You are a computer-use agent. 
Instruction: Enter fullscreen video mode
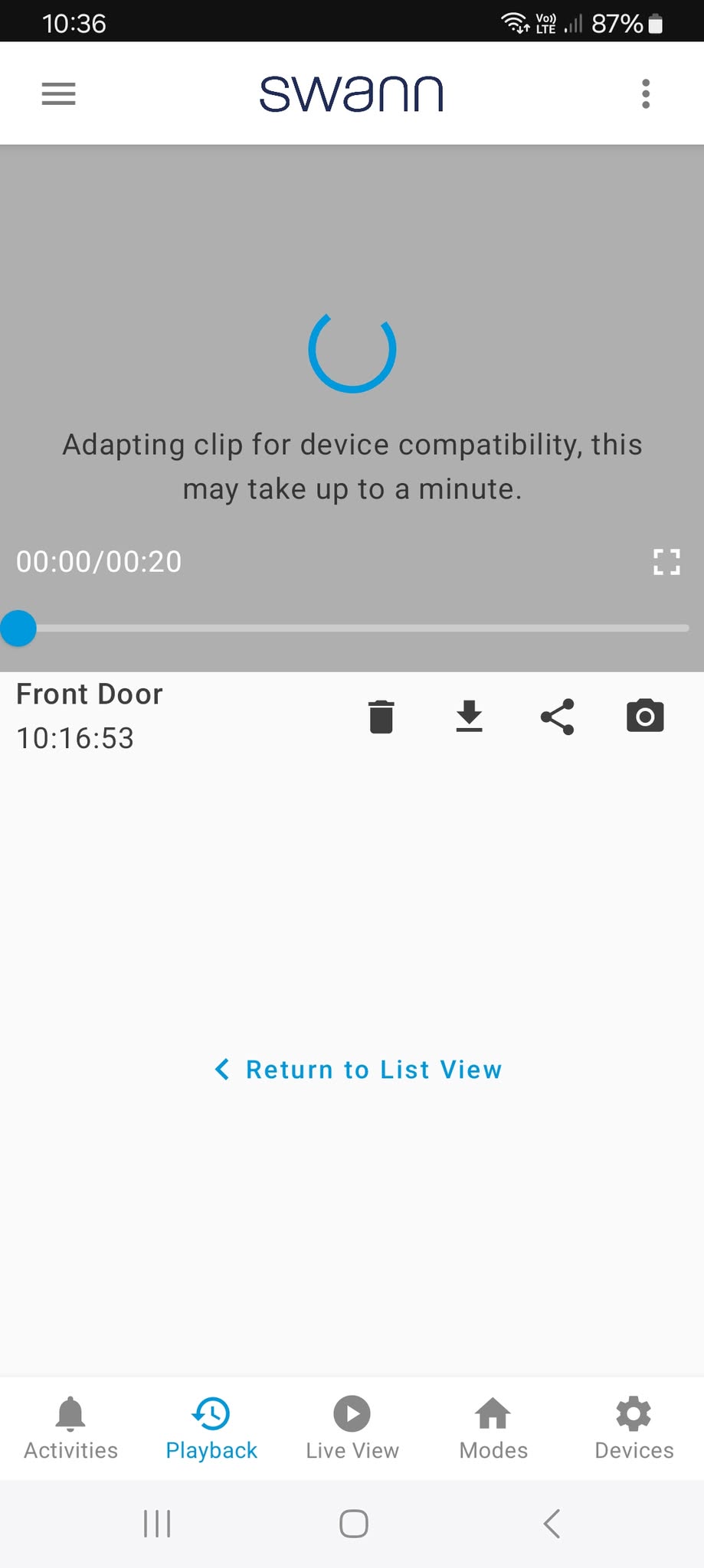[x=666, y=562]
